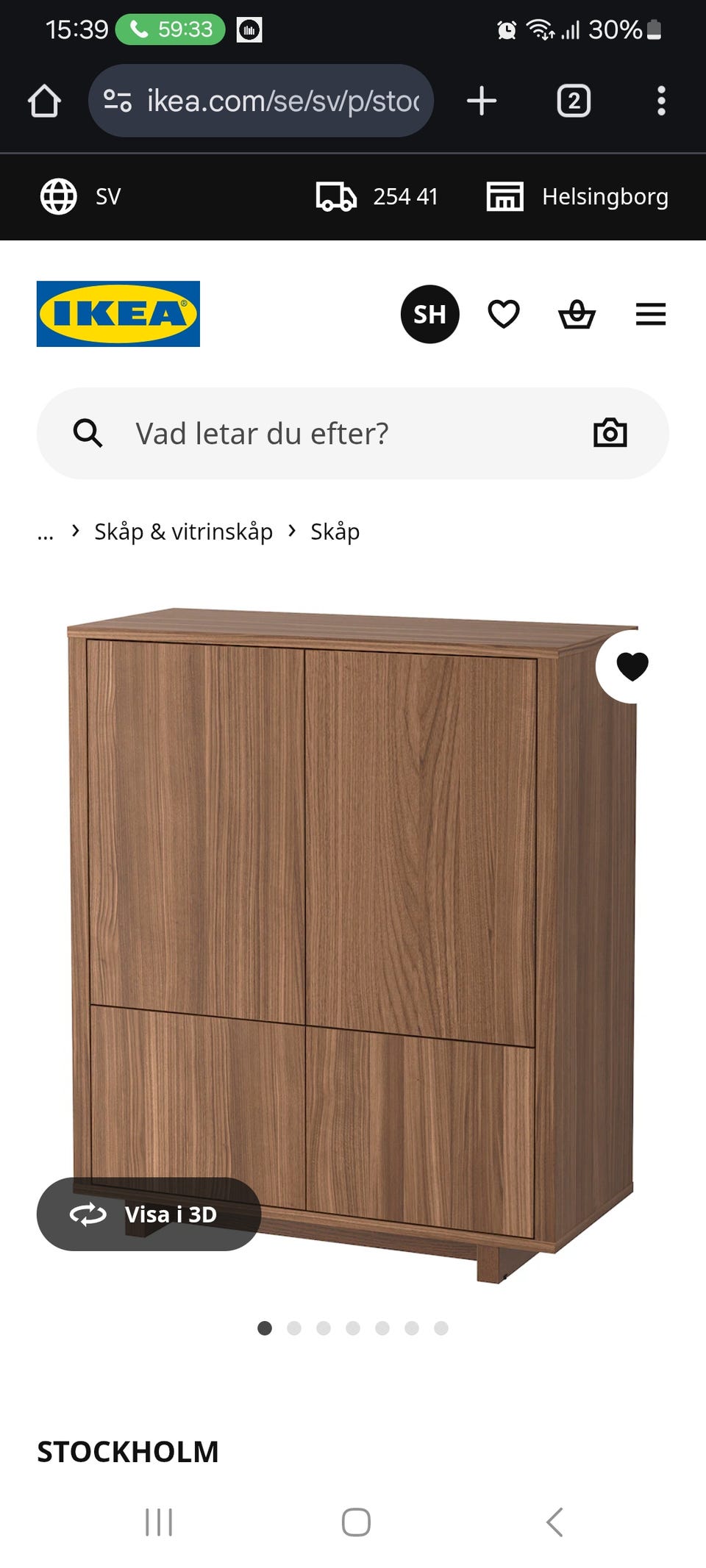Toggle the Visa i 3D view

tap(147, 1214)
